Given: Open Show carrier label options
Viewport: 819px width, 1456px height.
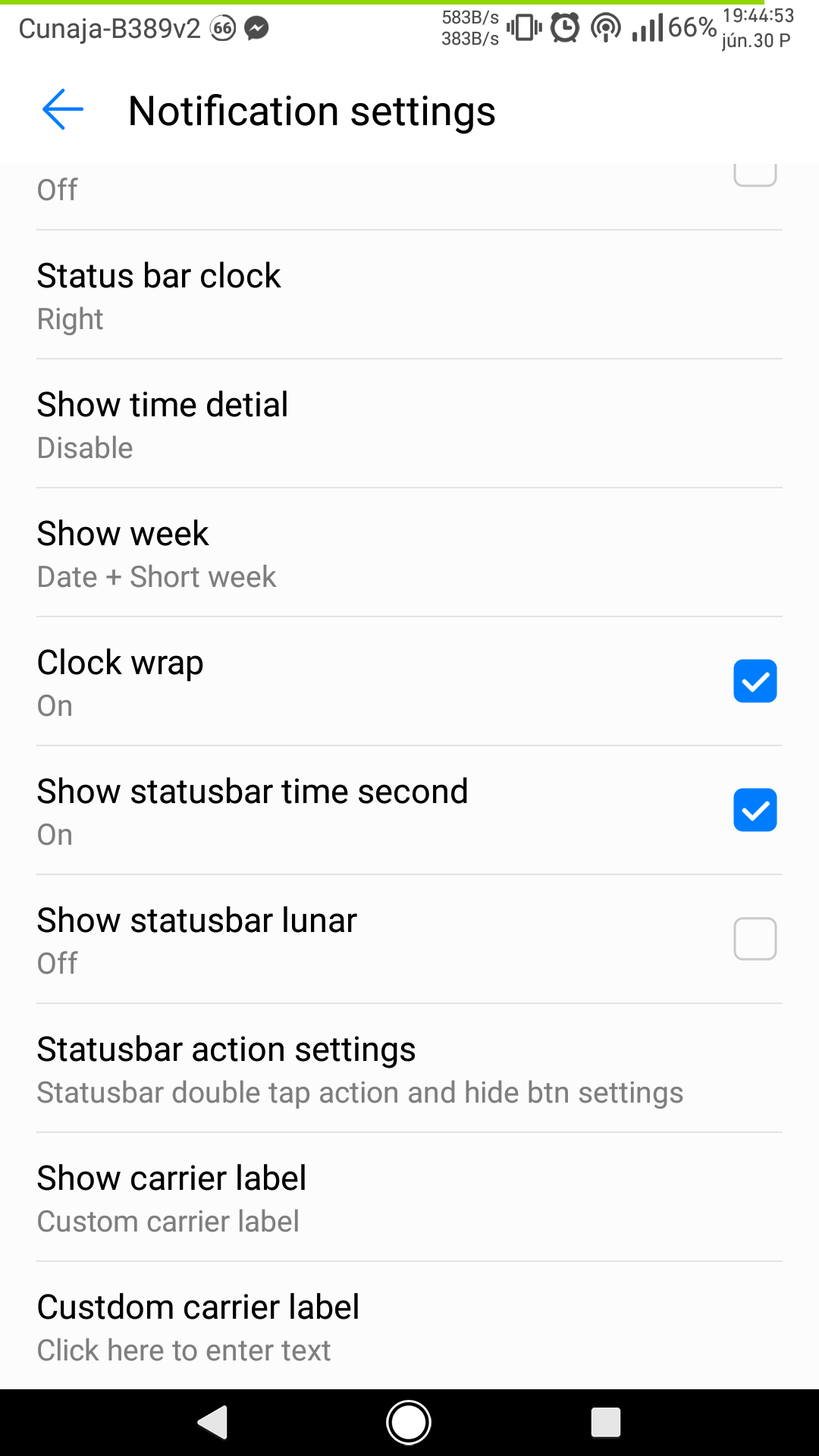Looking at the screenshot, I should 409,1197.
